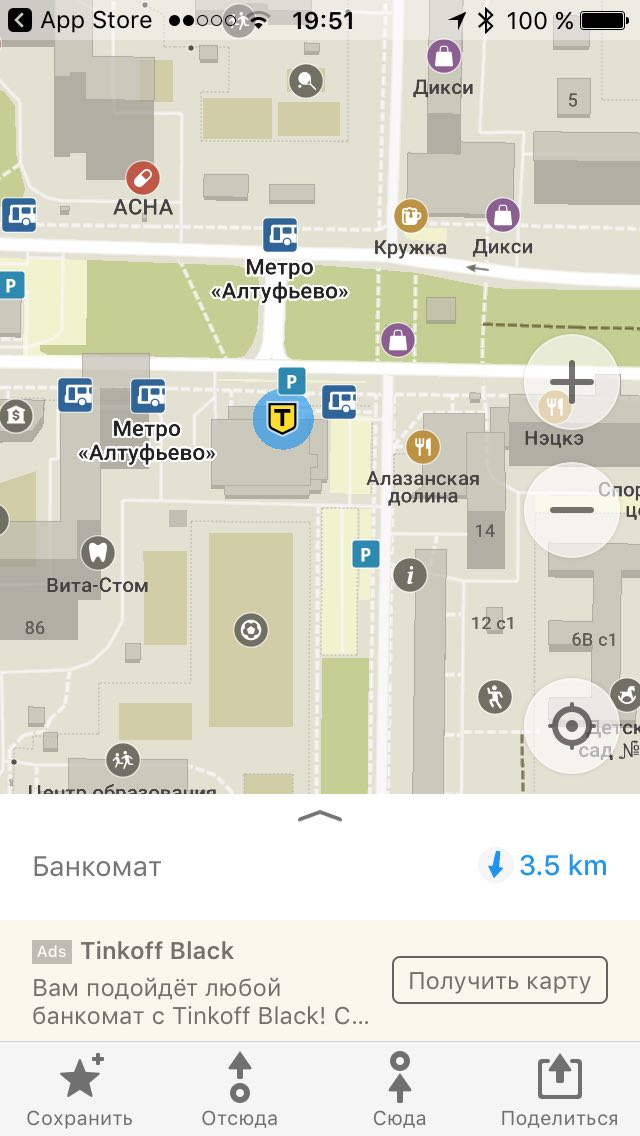Expand the Банкомат place card
Screen dimensions: 640x1136
point(320,816)
